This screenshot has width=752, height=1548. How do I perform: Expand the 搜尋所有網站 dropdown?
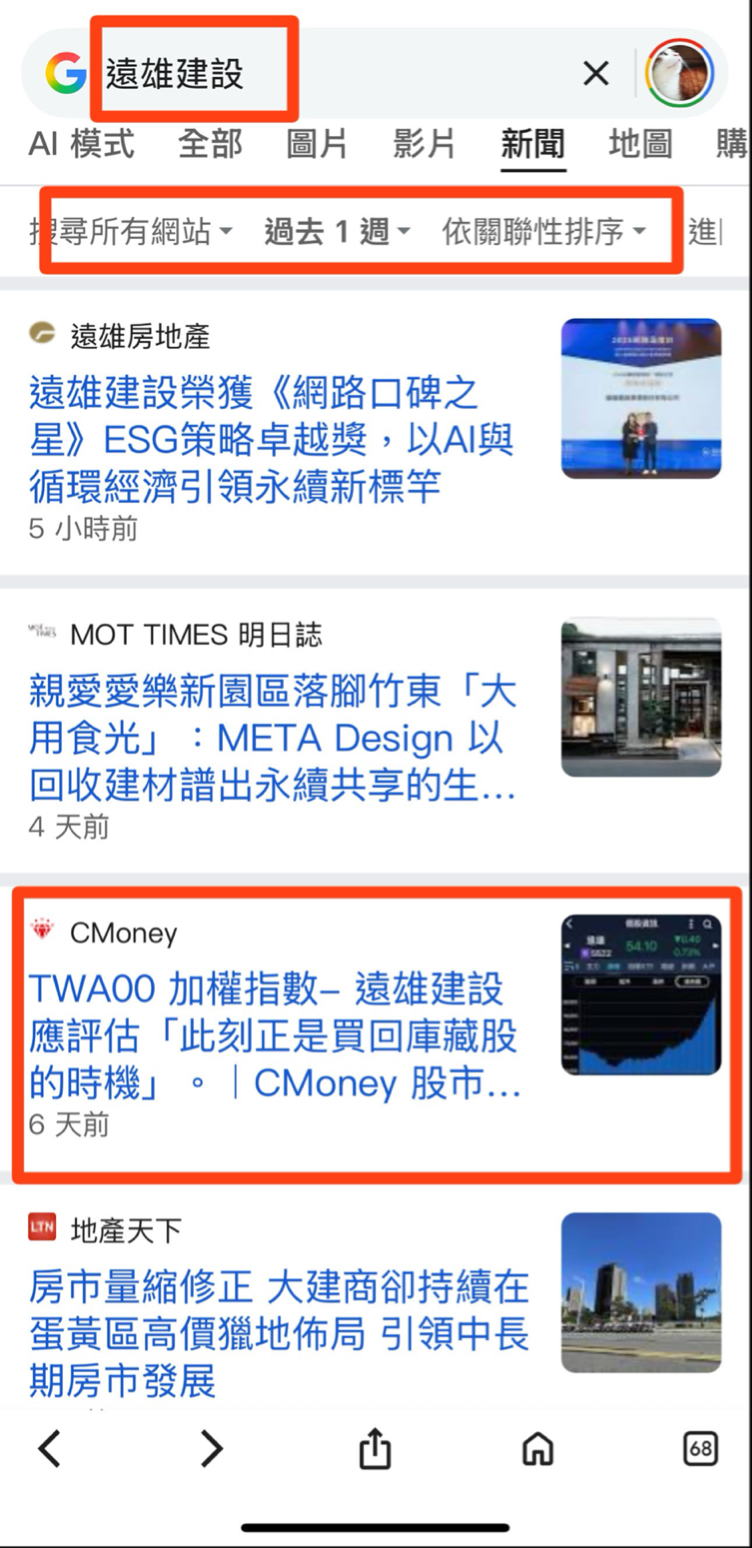[x=131, y=232]
